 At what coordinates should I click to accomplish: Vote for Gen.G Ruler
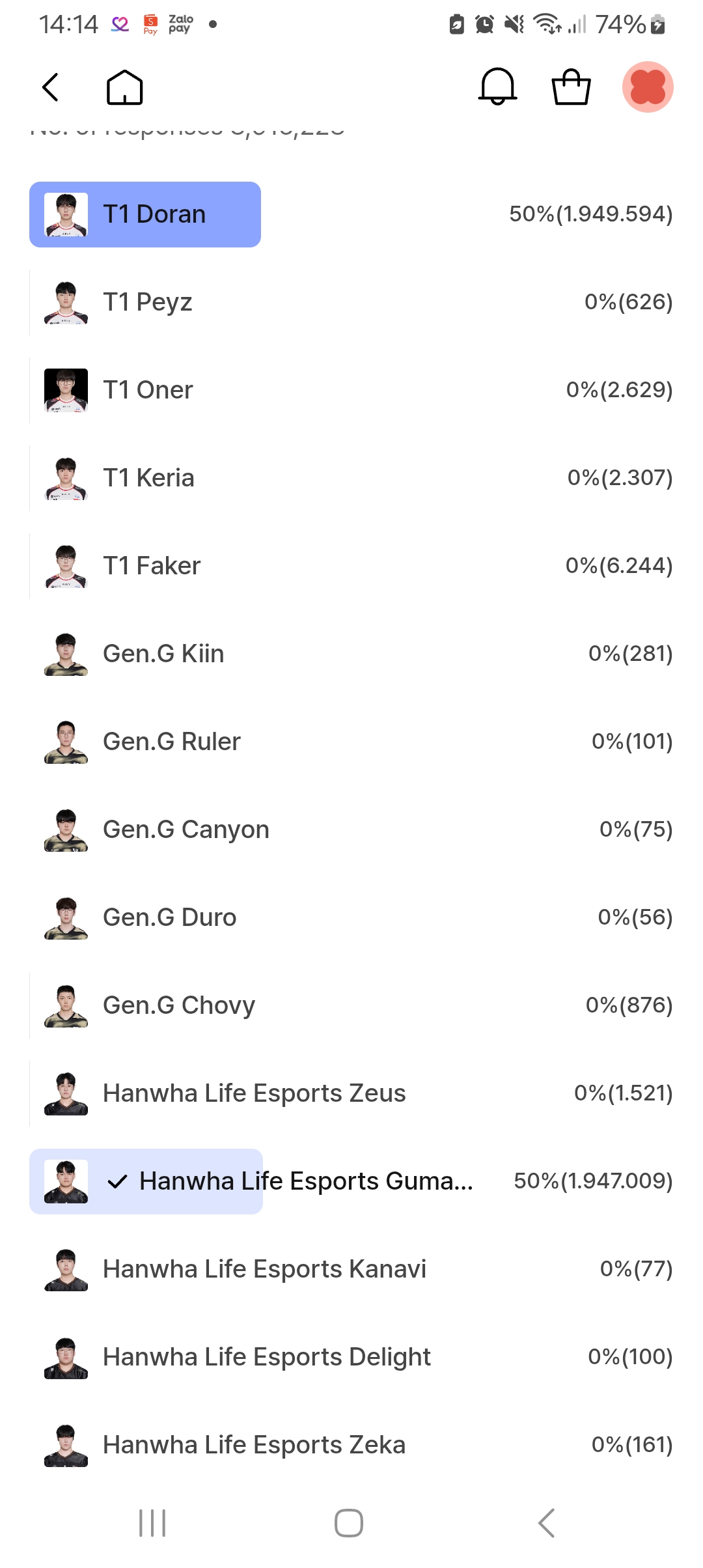[171, 742]
